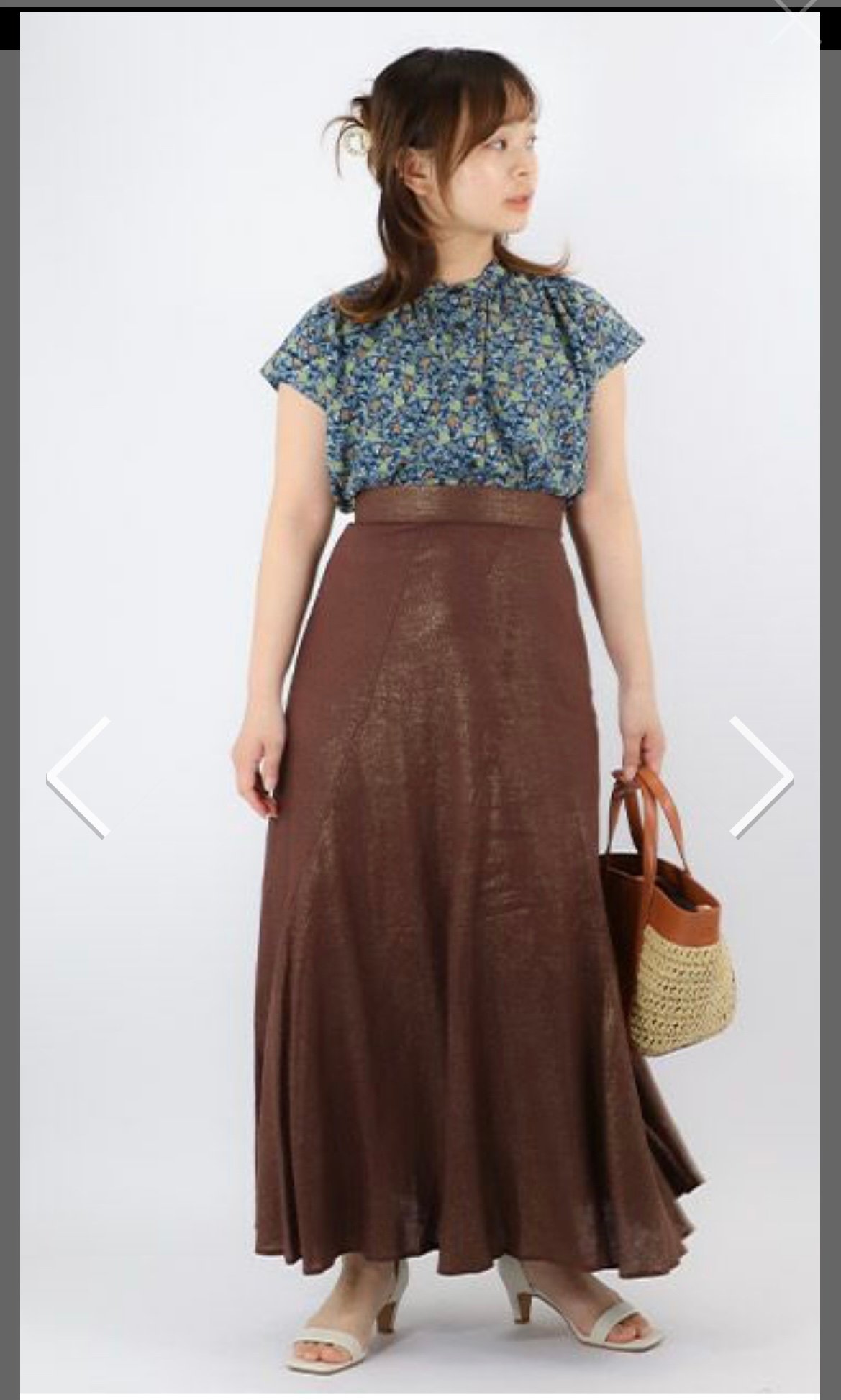Image resolution: width=841 pixels, height=1400 pixels.
Task: Go to the next product image
Action: [x=762, y=777]
